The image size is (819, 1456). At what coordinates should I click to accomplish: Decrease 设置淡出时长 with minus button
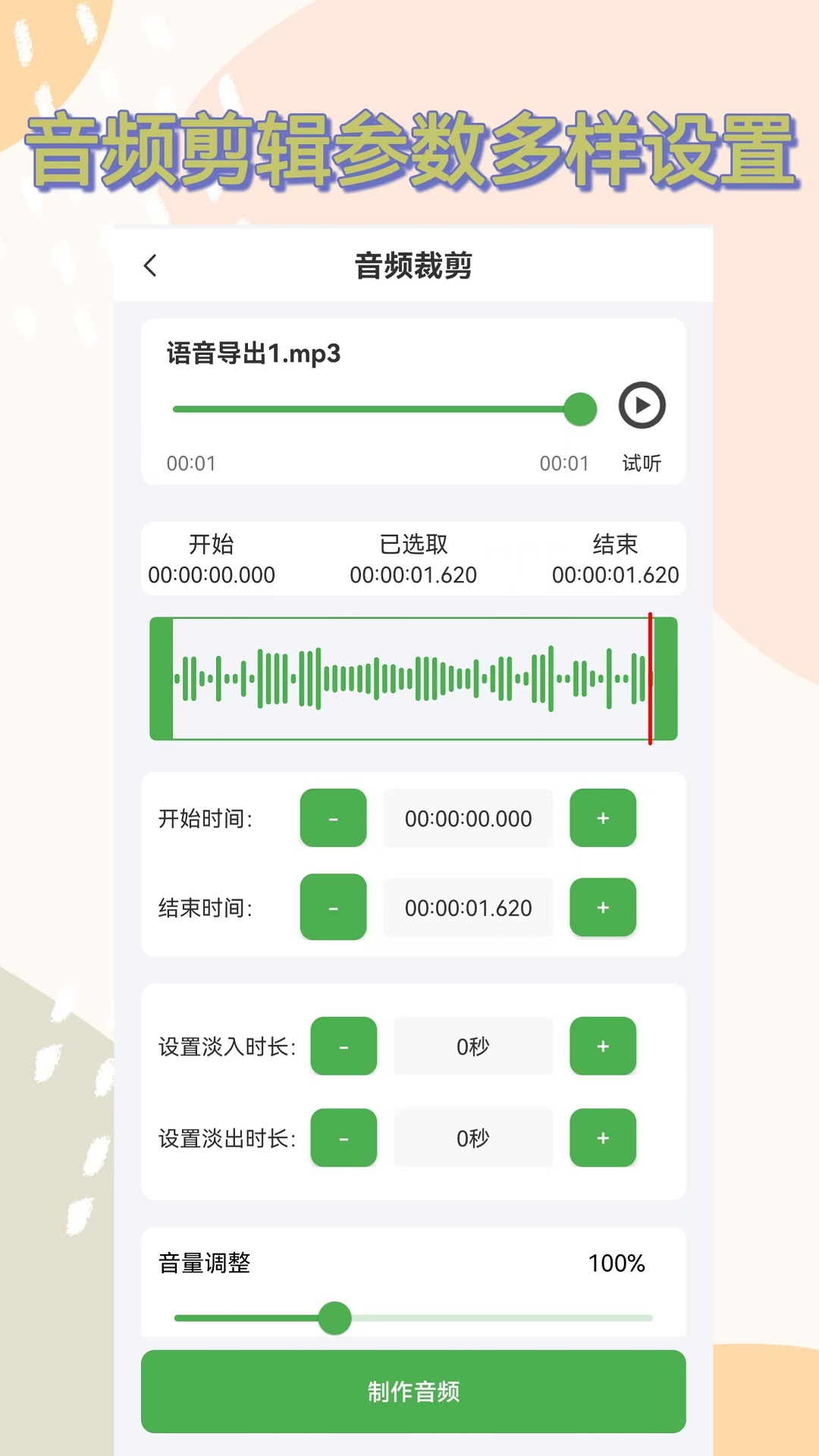pyautogui.click(x=344, y=1137)
